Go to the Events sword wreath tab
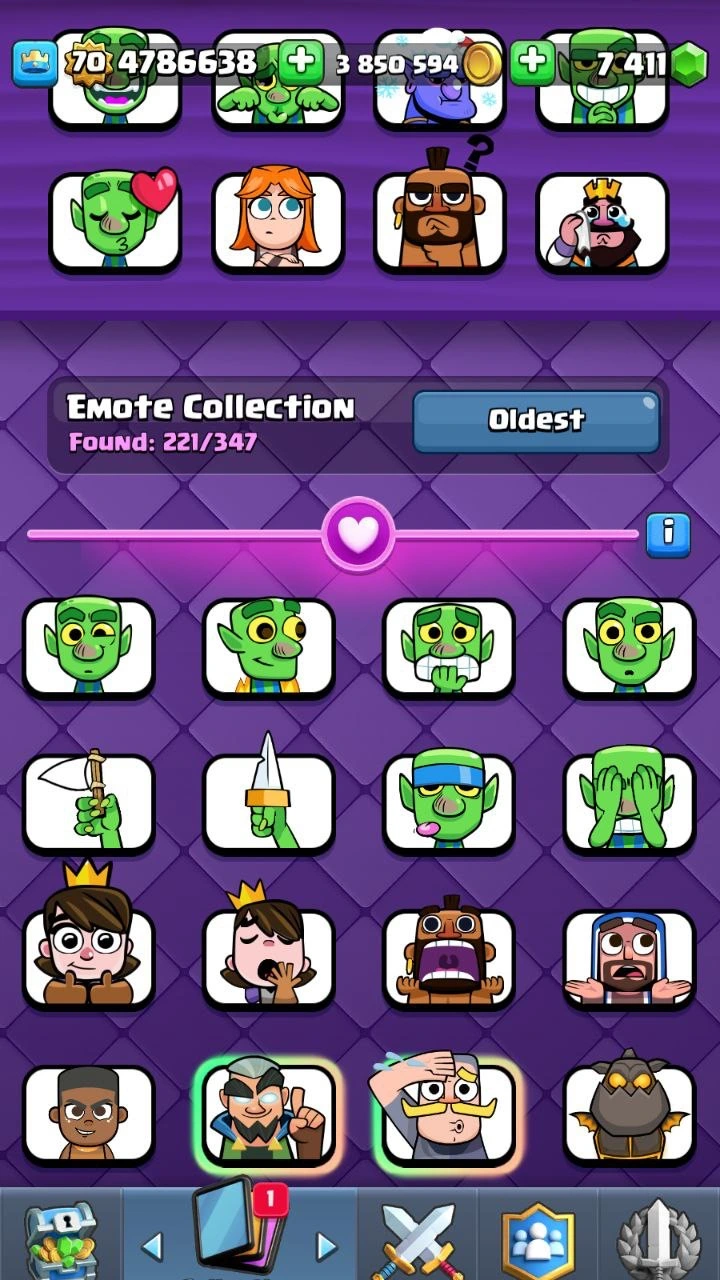720x1280 pixels. (658, 1240)
